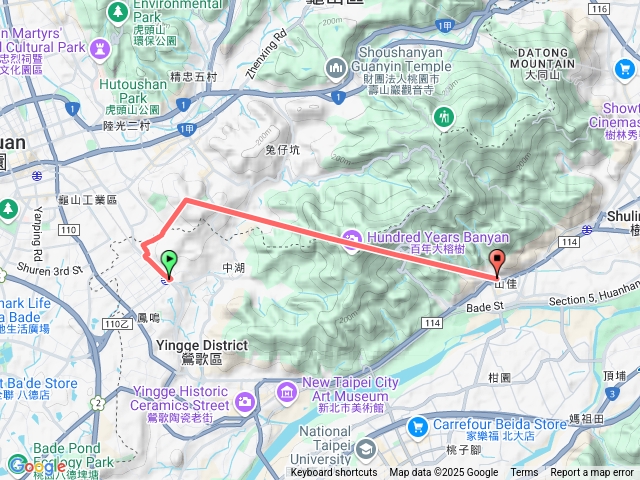Open the Shoushanyan Guanyin Temple marker
Image resolution: width=640 pixels, height=480 pixels.
coord(335,68)
